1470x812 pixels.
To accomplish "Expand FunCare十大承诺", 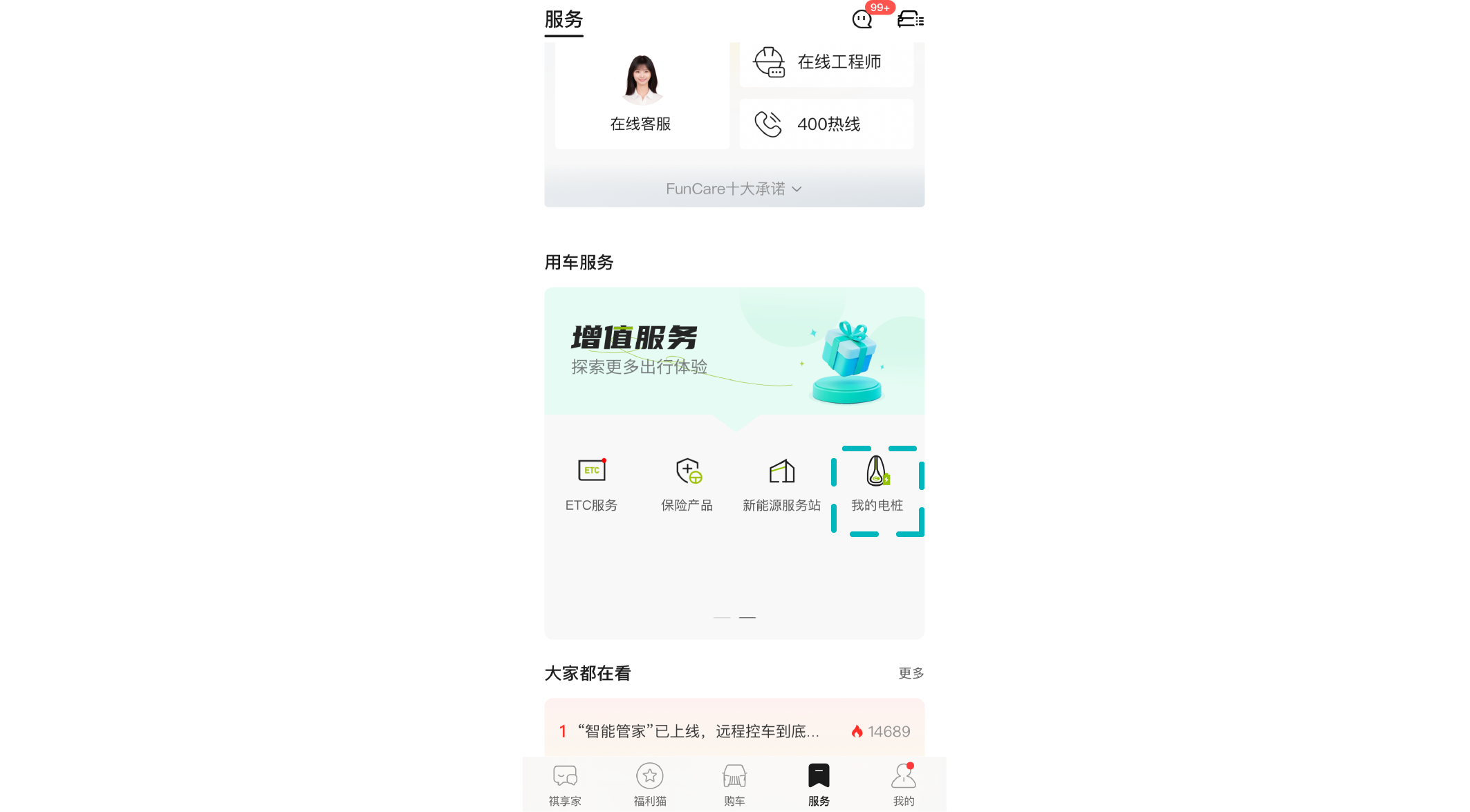I will (x=734, y=189).
